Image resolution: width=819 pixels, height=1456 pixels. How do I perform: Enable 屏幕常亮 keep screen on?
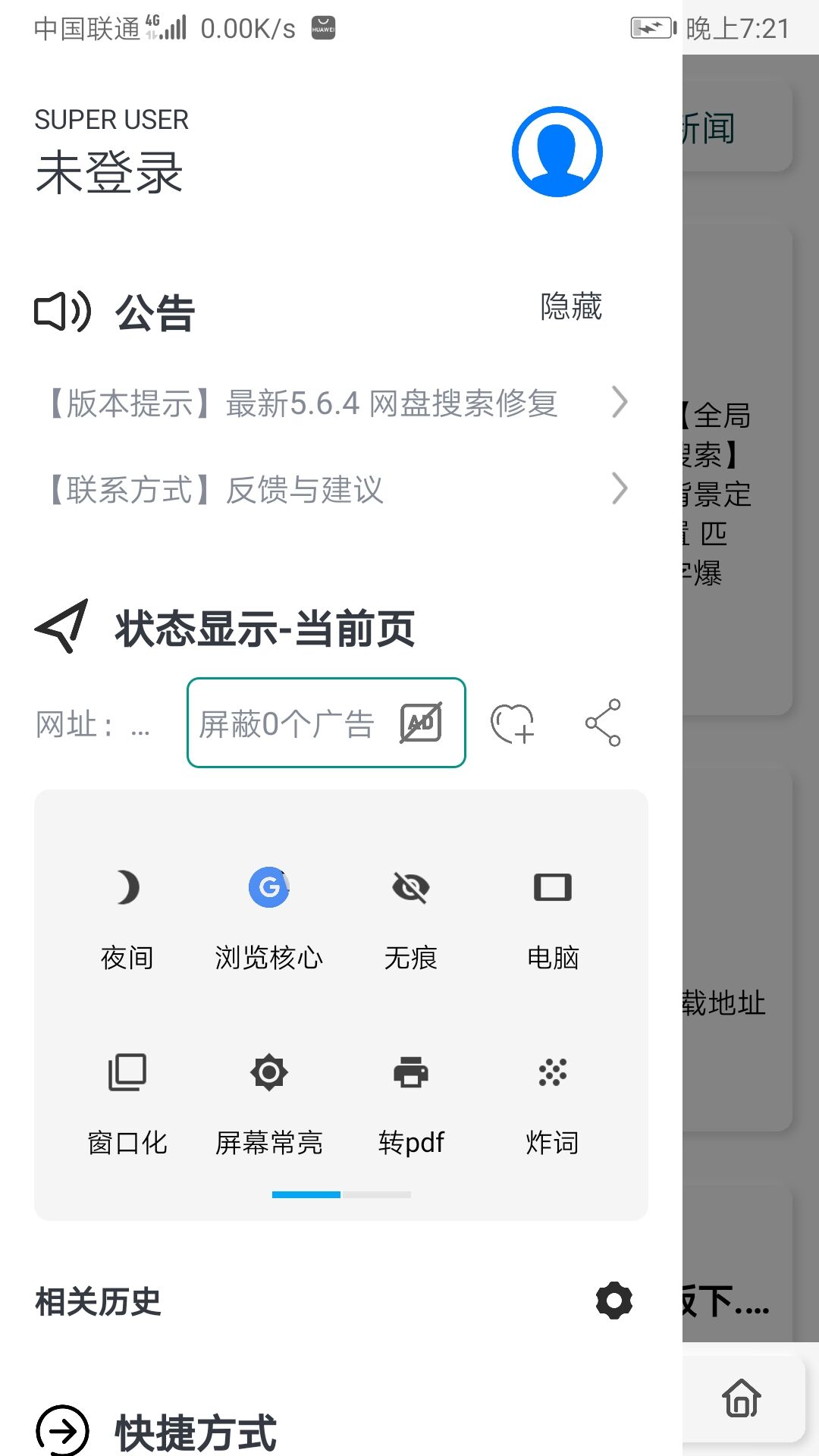point(269,1101)
